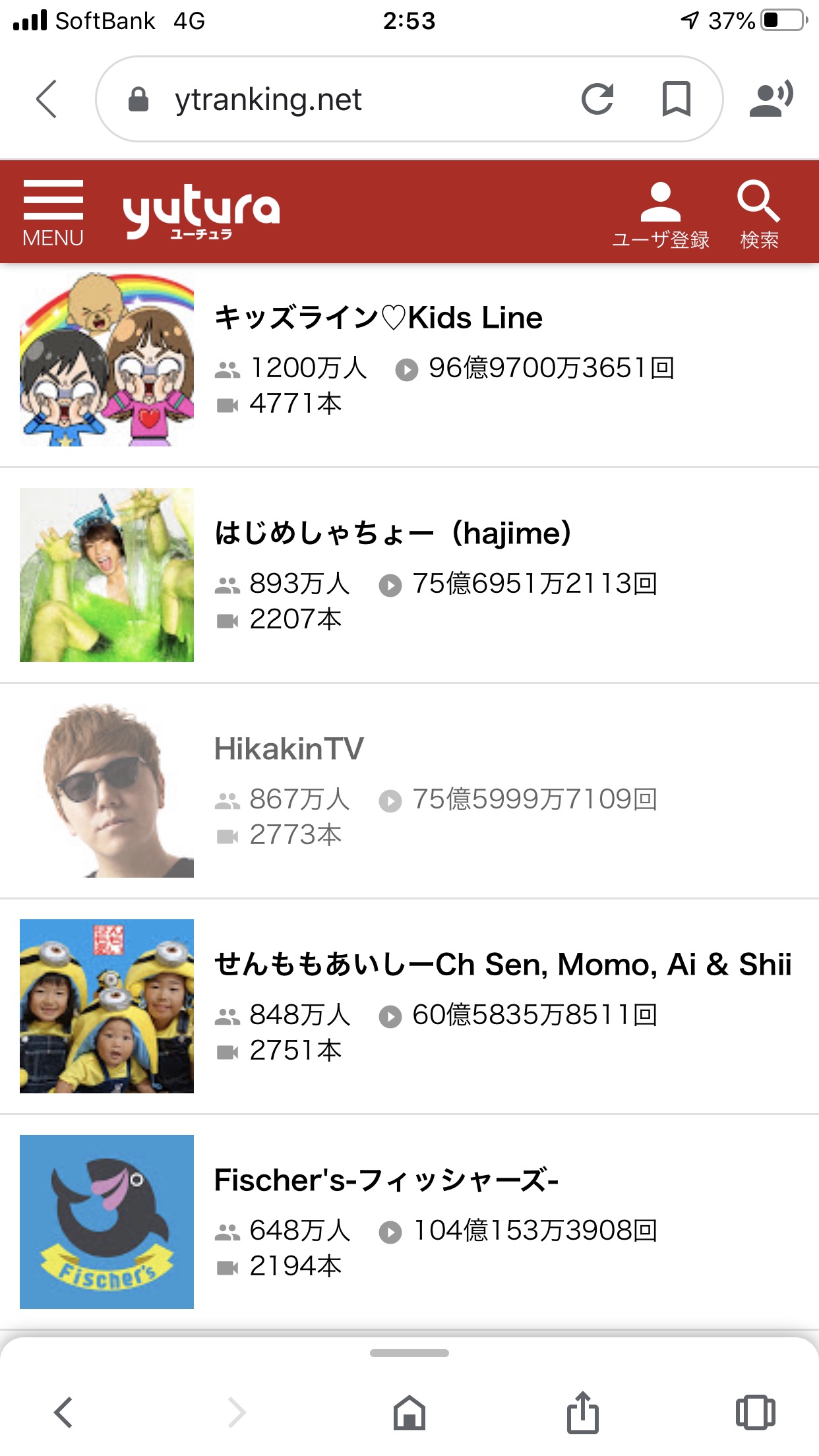819x1456 pixels.
Task: Navigate back with bottom toolbar arrow
Action: point(63,1412)
